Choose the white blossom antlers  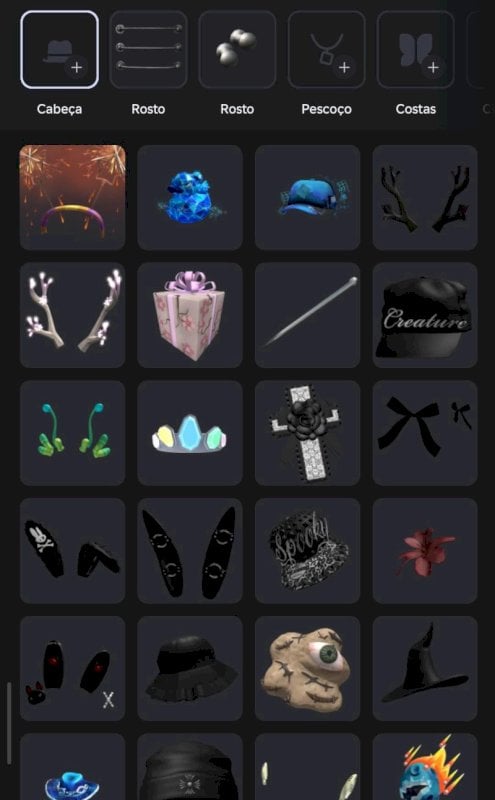(x=72, y=315)
